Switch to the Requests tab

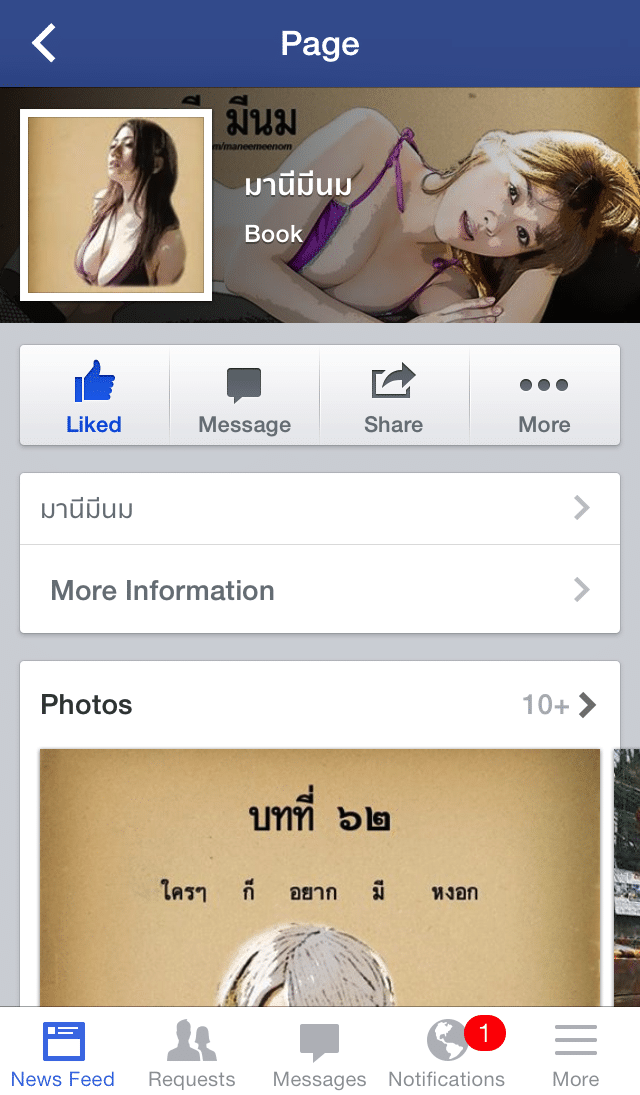point(191,1053)
